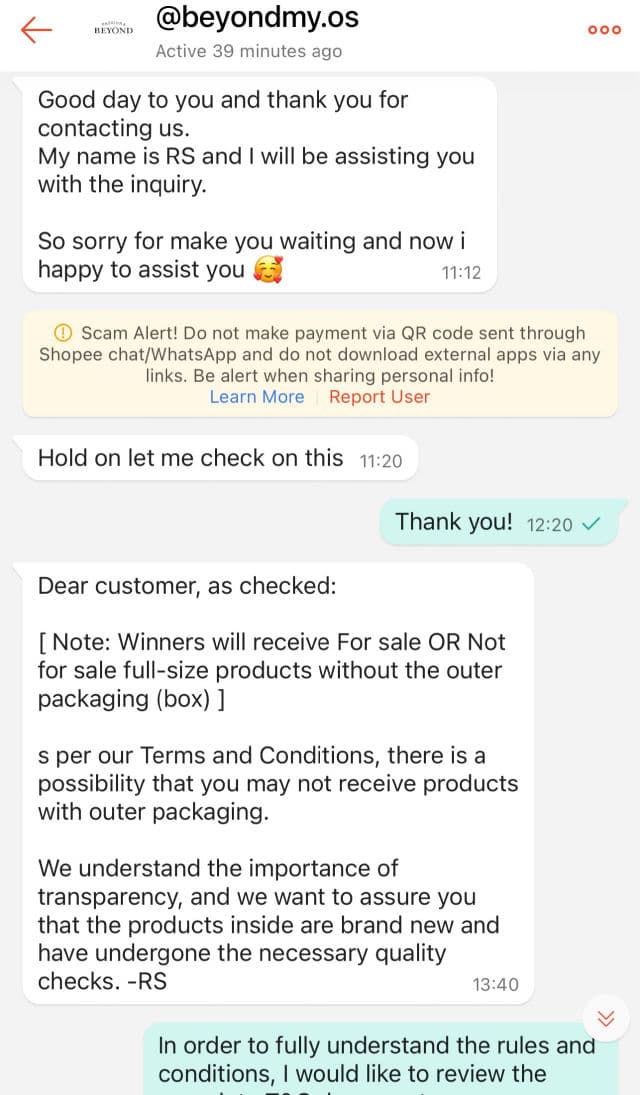Open the @beyondmy.os shop profile
This screenshot has width=640, height=1095.
(257, 18)
